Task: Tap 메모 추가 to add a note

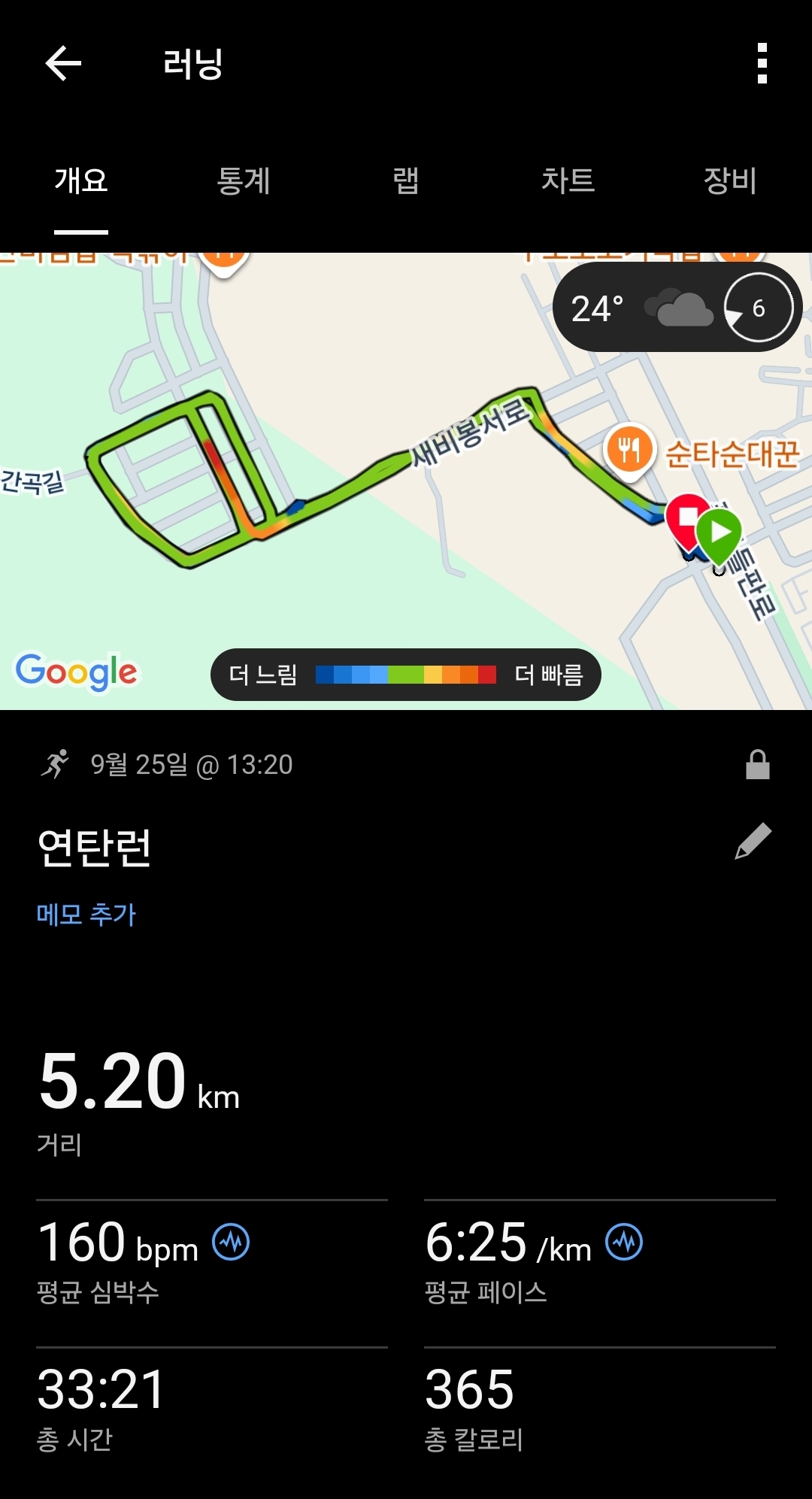Action: (86, 915)
